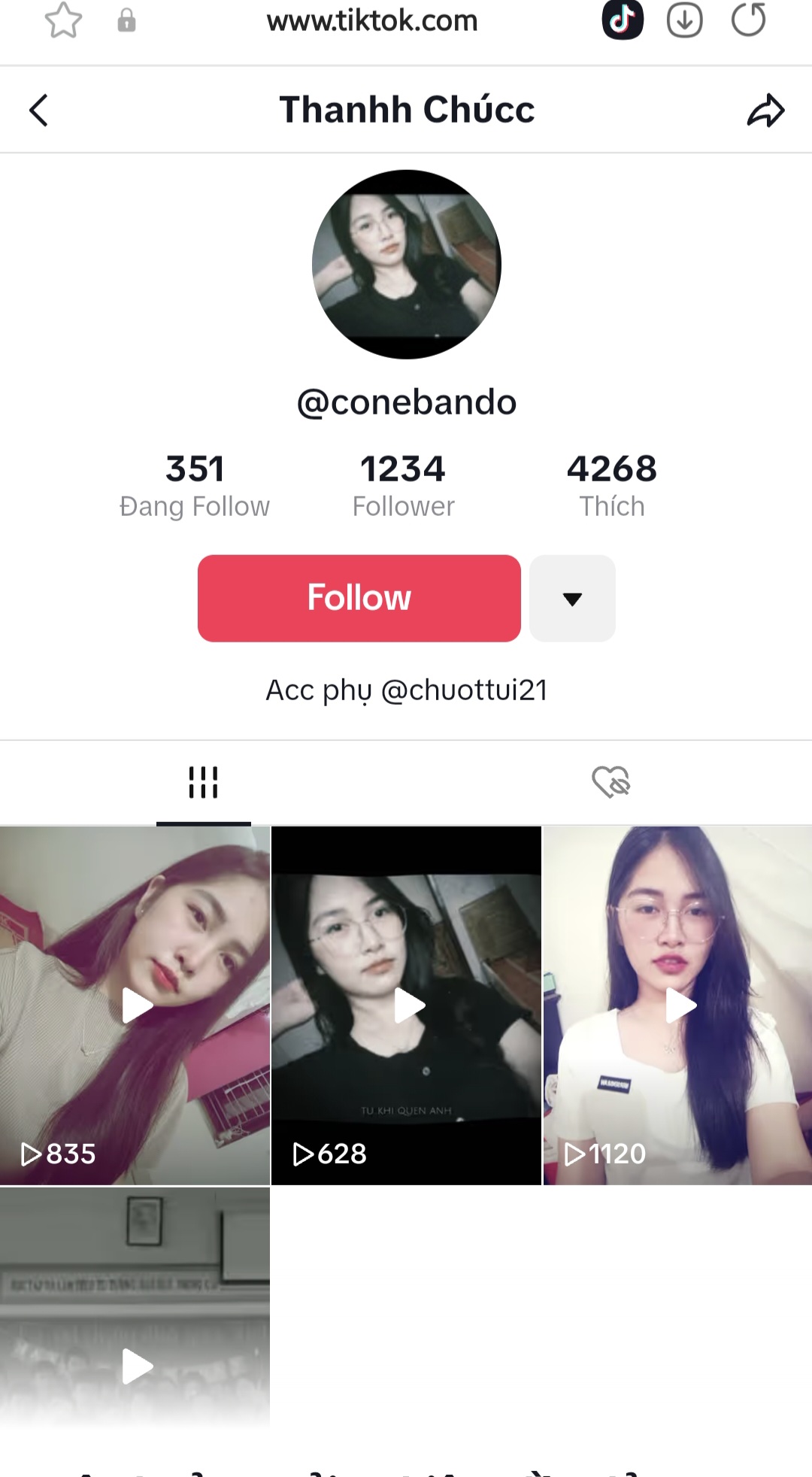This screenshot has height=1477, width=812.
Task: Open the 351 Đang Follow list
Action: (195, 486)
